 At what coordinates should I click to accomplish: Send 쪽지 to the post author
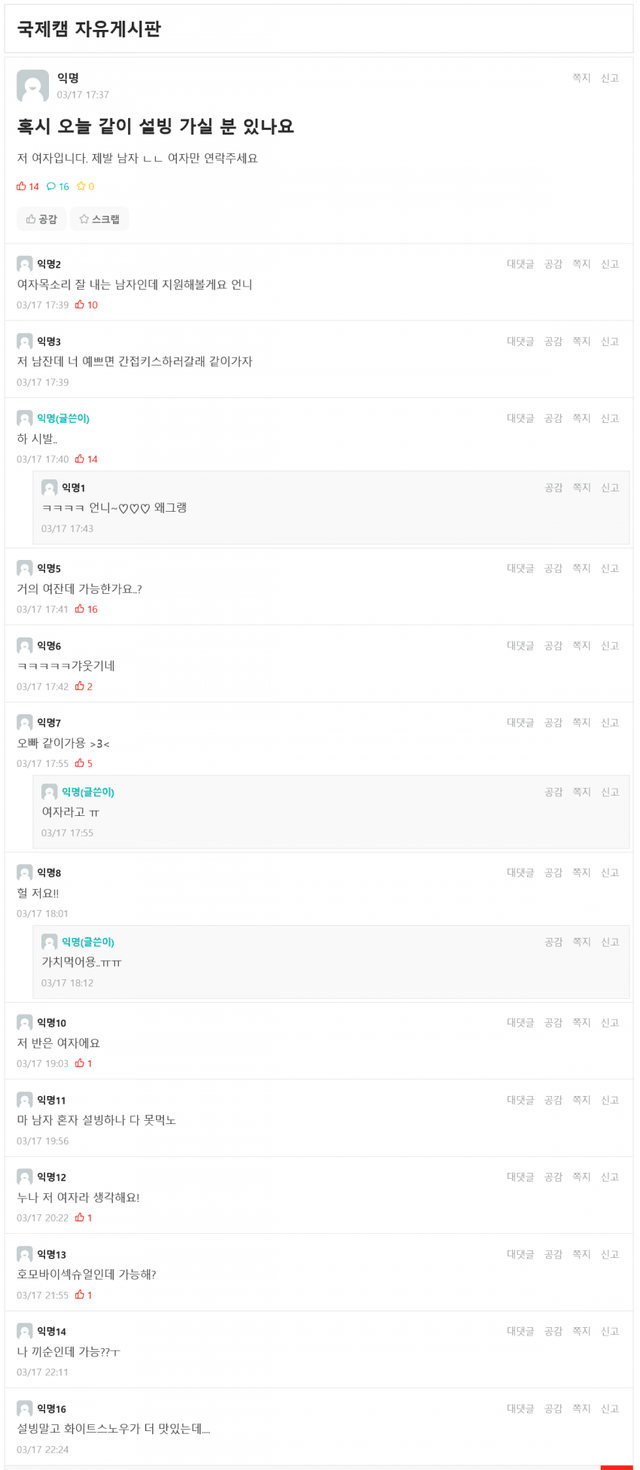[x=581, y=78]
